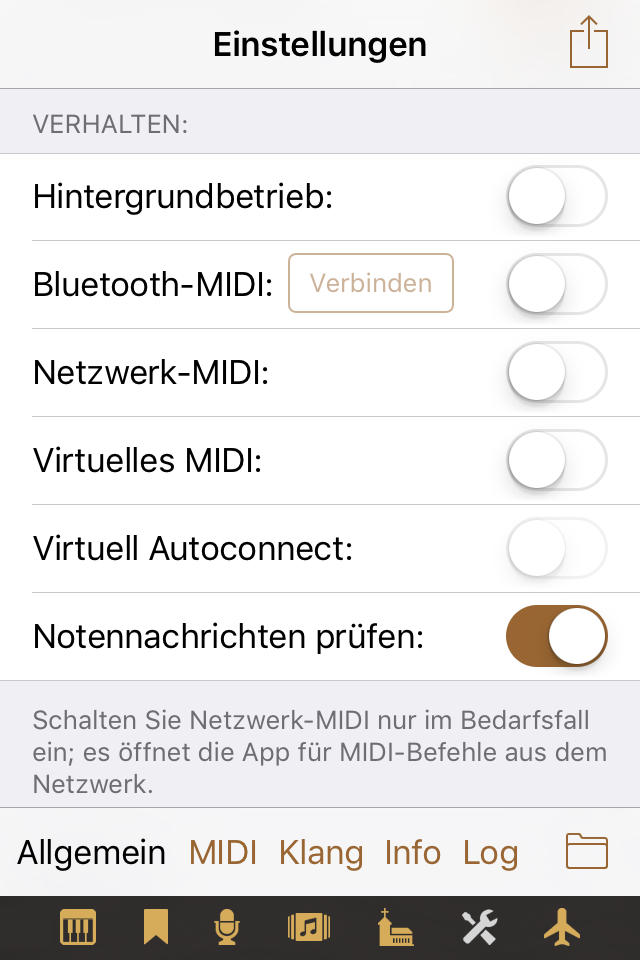Tap the share icon in the header

(x=588, y=44)
